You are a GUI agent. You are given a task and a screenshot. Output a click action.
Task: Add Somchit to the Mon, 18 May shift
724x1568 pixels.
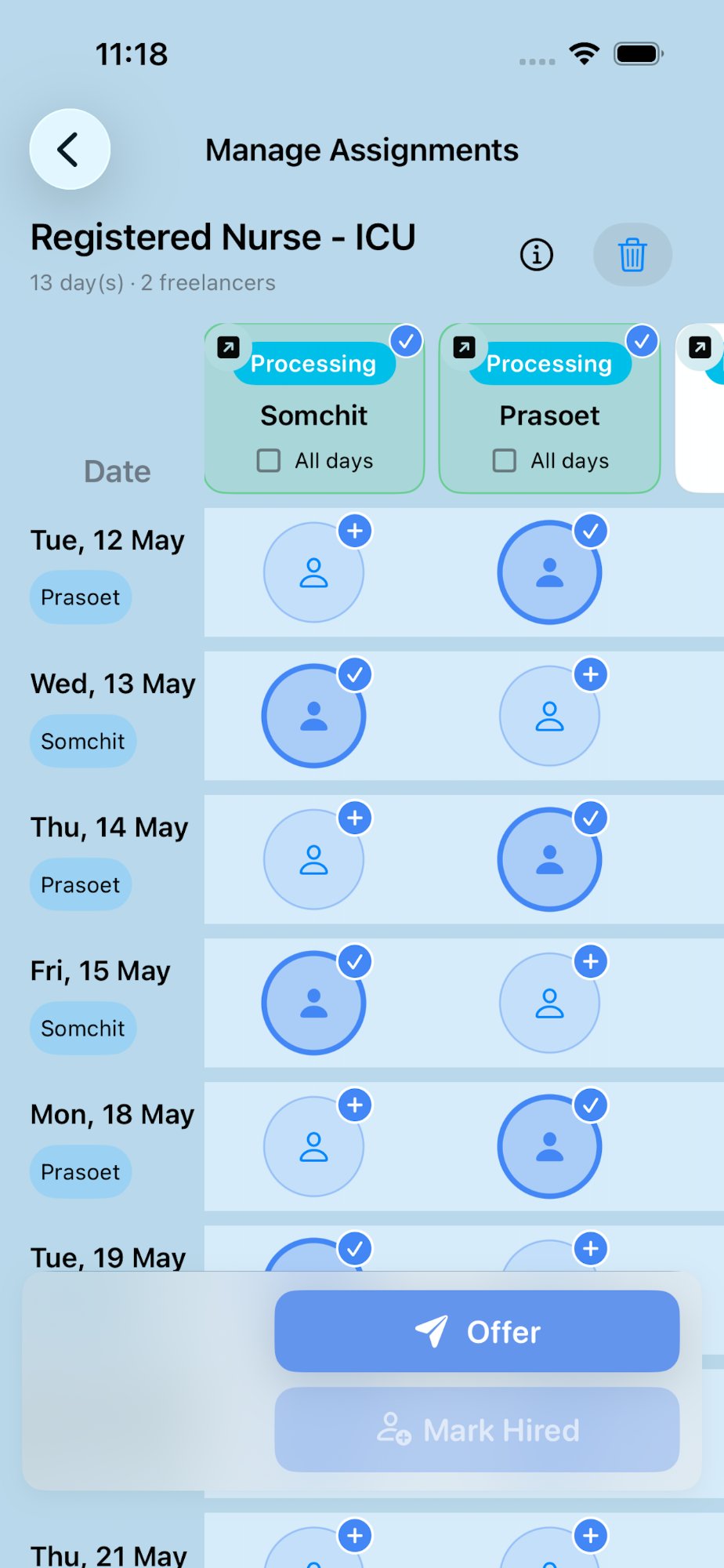(x=355, y=1105)
